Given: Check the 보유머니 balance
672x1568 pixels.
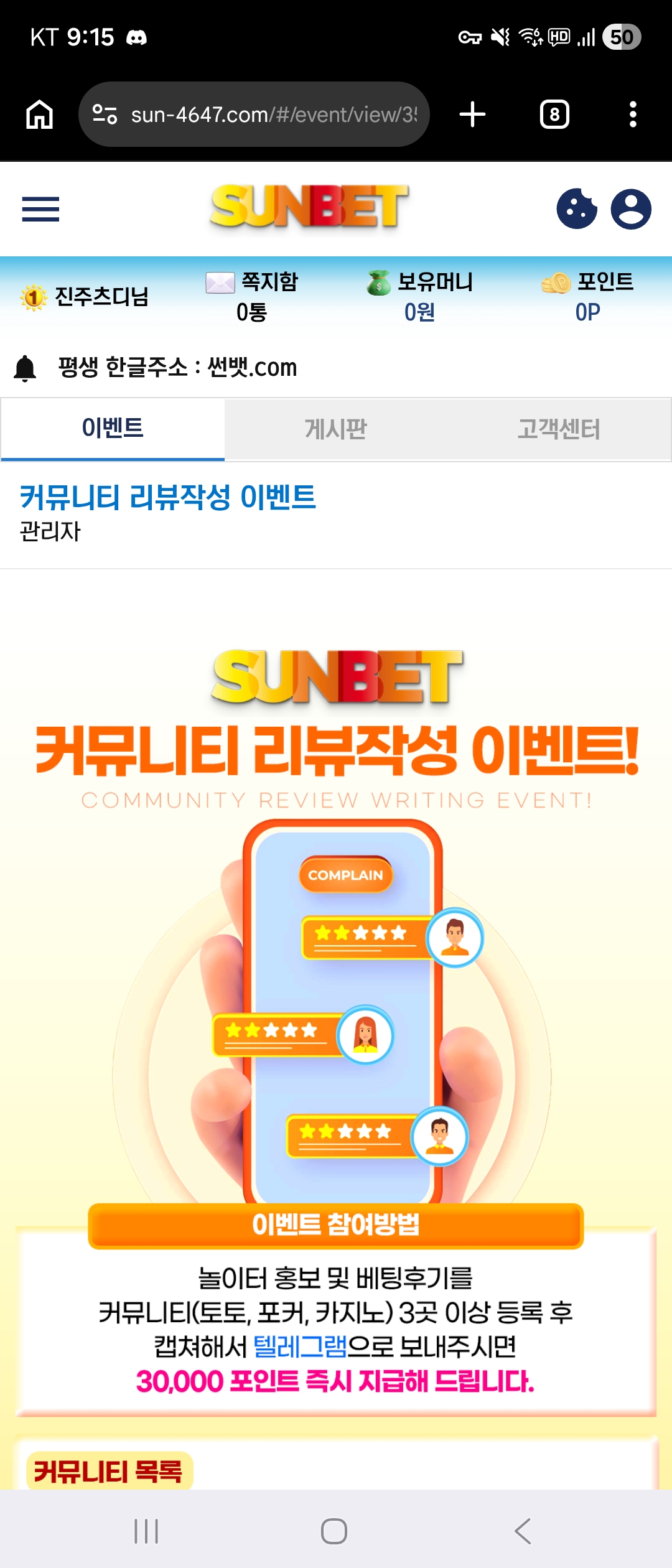Looking at the screenshot, I should click(x=420, y=296).
